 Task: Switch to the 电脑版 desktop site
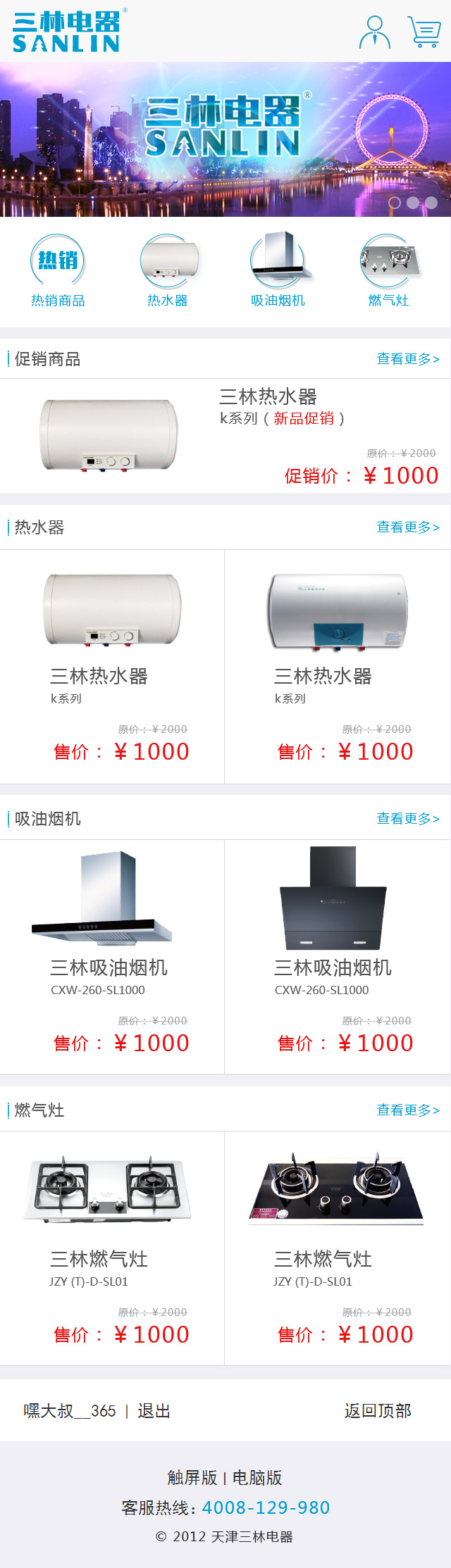pos(257,1477)
